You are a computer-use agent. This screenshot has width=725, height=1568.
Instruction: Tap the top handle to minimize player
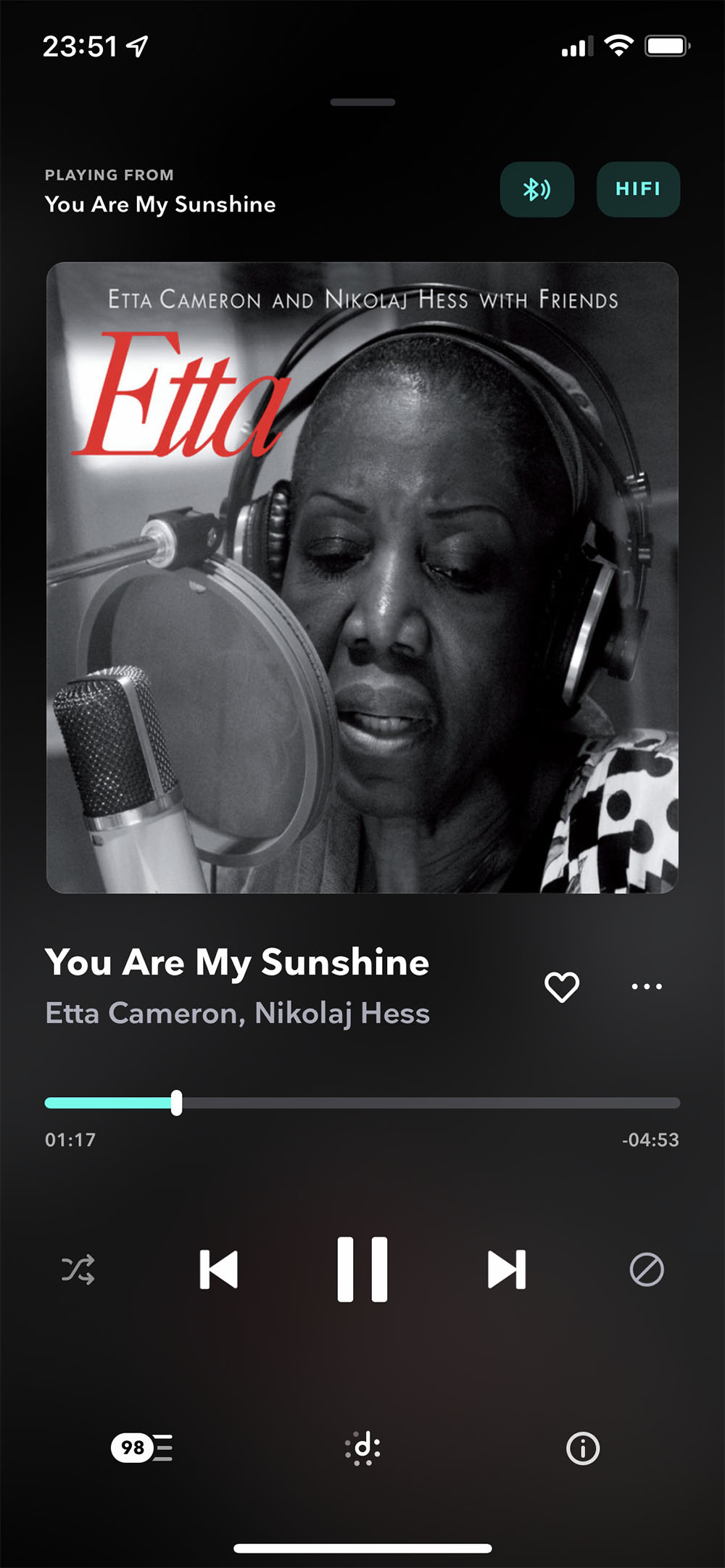[x=362, y=102]
